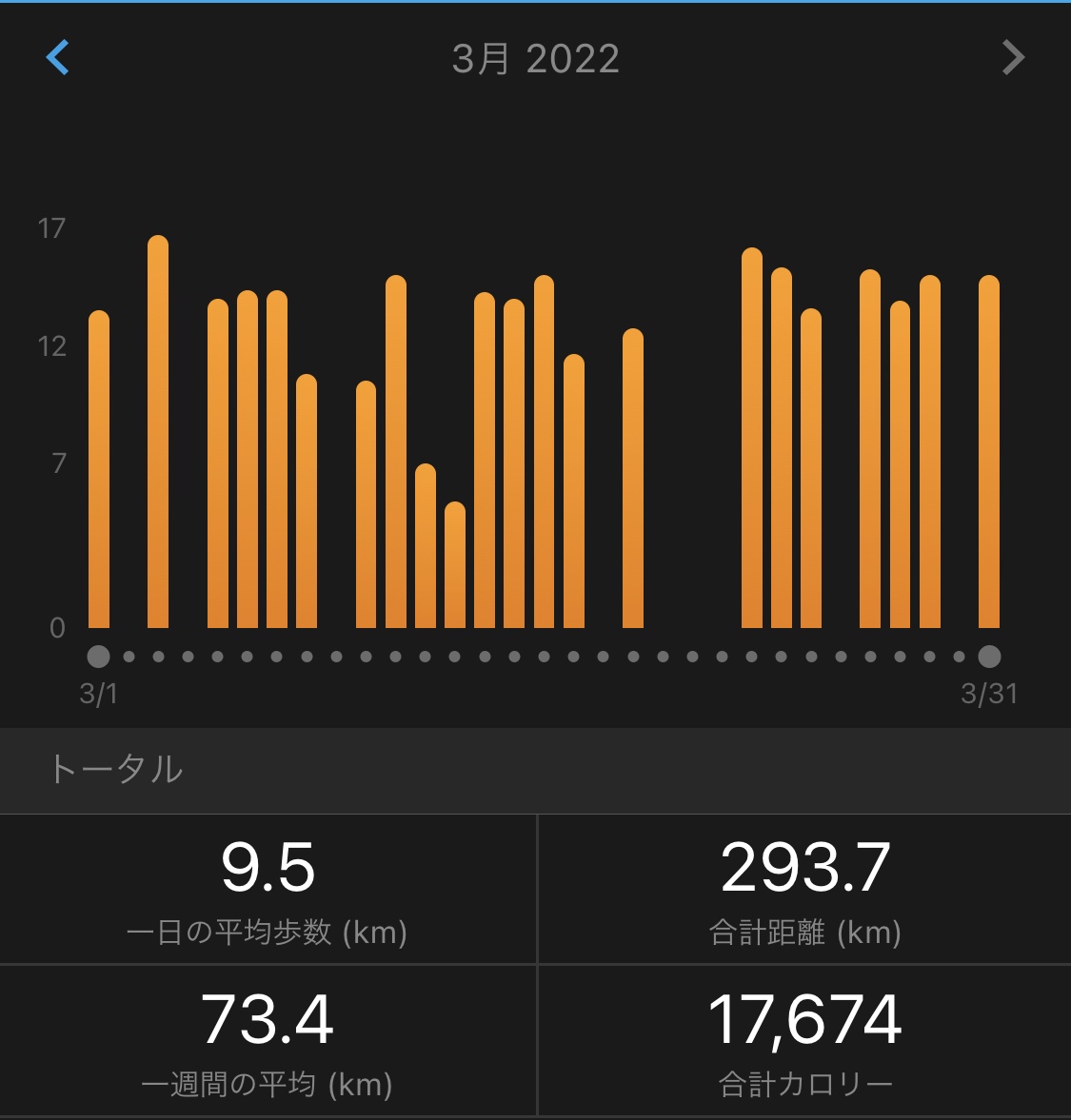1071x1120 pixels.
Task: Go to the next month
Action: tap(1013, 58)
